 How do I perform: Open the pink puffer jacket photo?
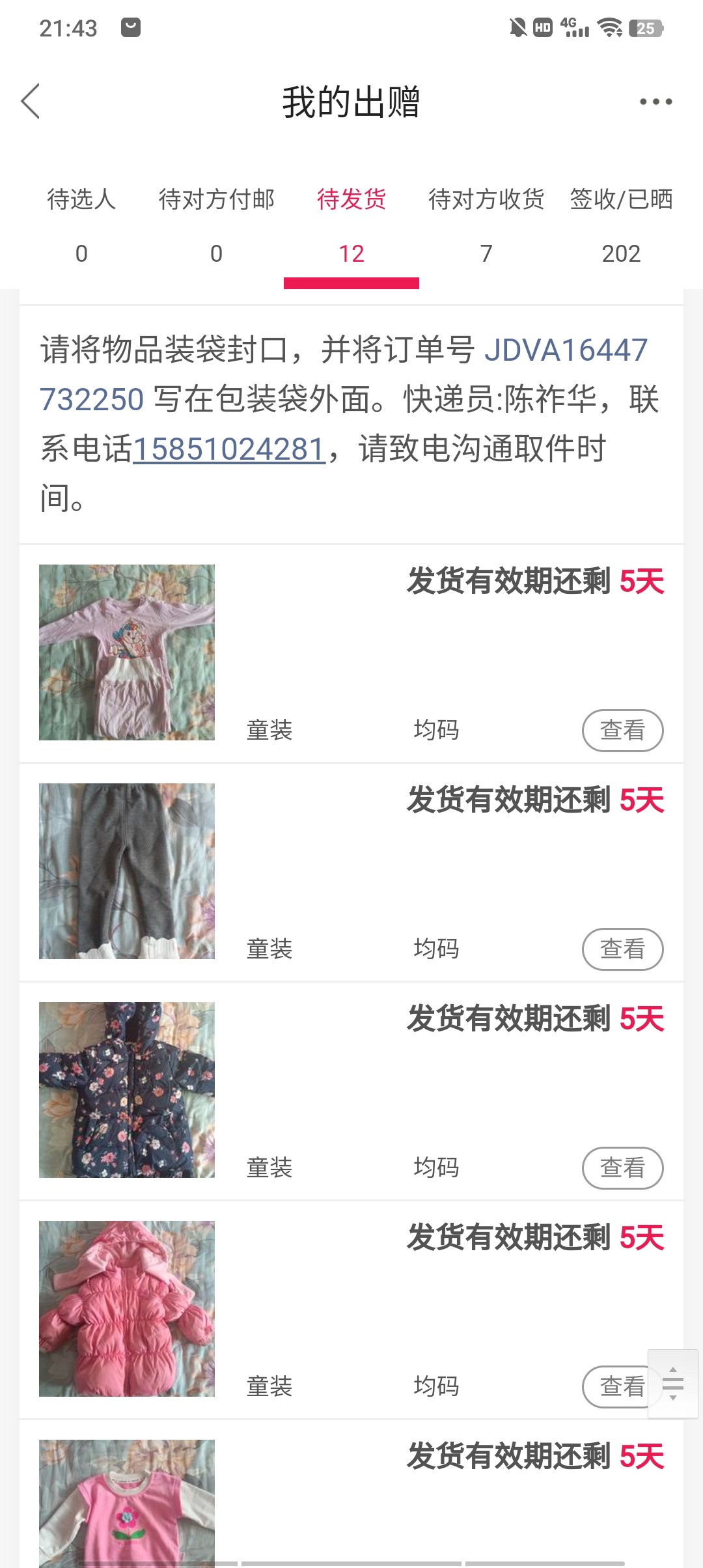[127, 1309]
